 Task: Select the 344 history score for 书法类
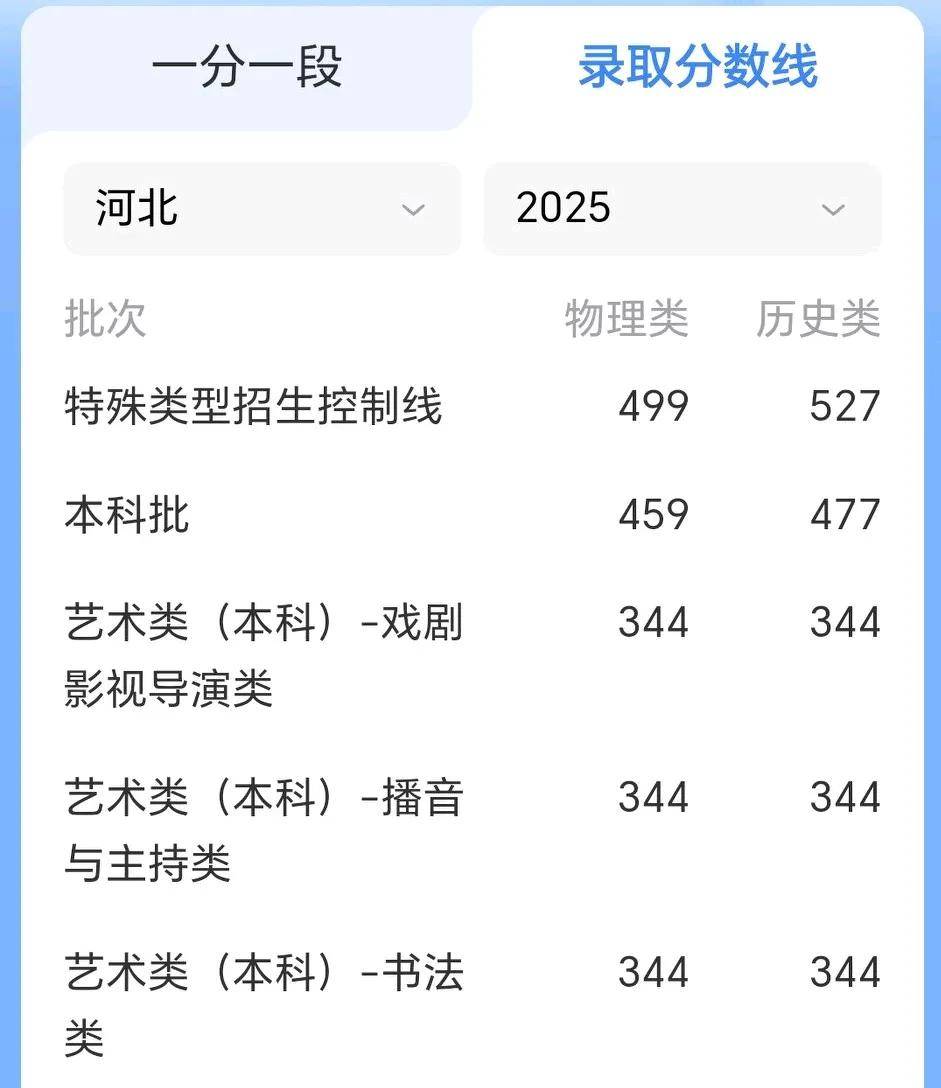(x=845, y=971)
